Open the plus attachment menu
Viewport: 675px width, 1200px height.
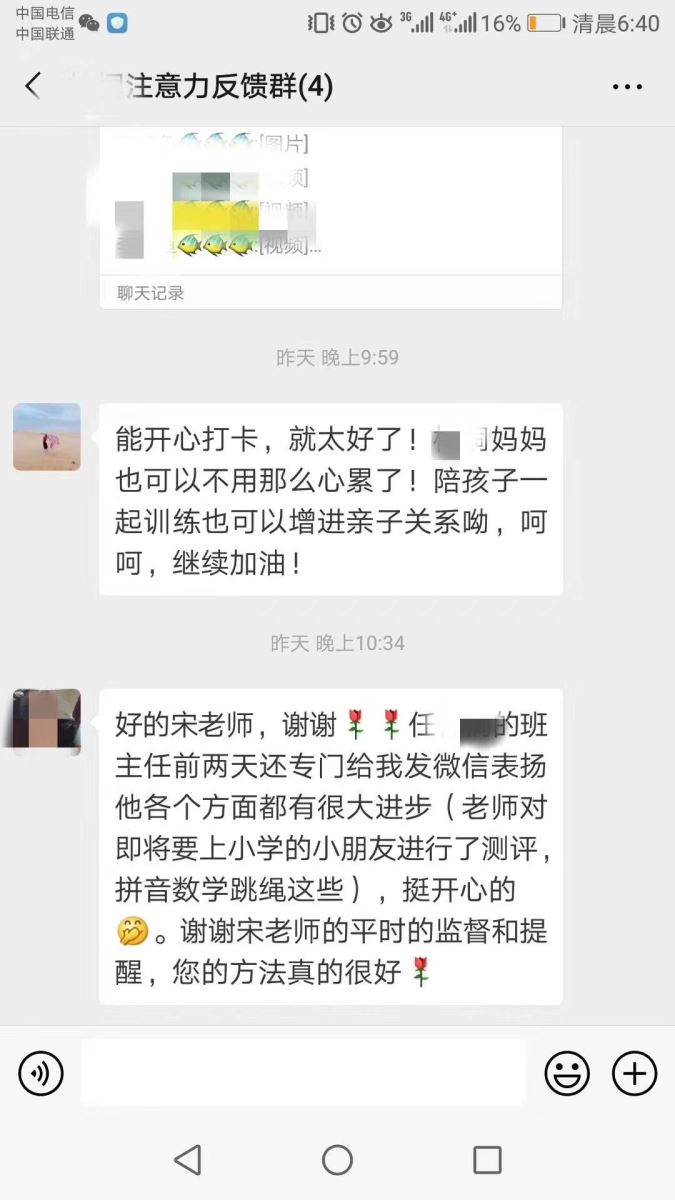point(634,1074)
